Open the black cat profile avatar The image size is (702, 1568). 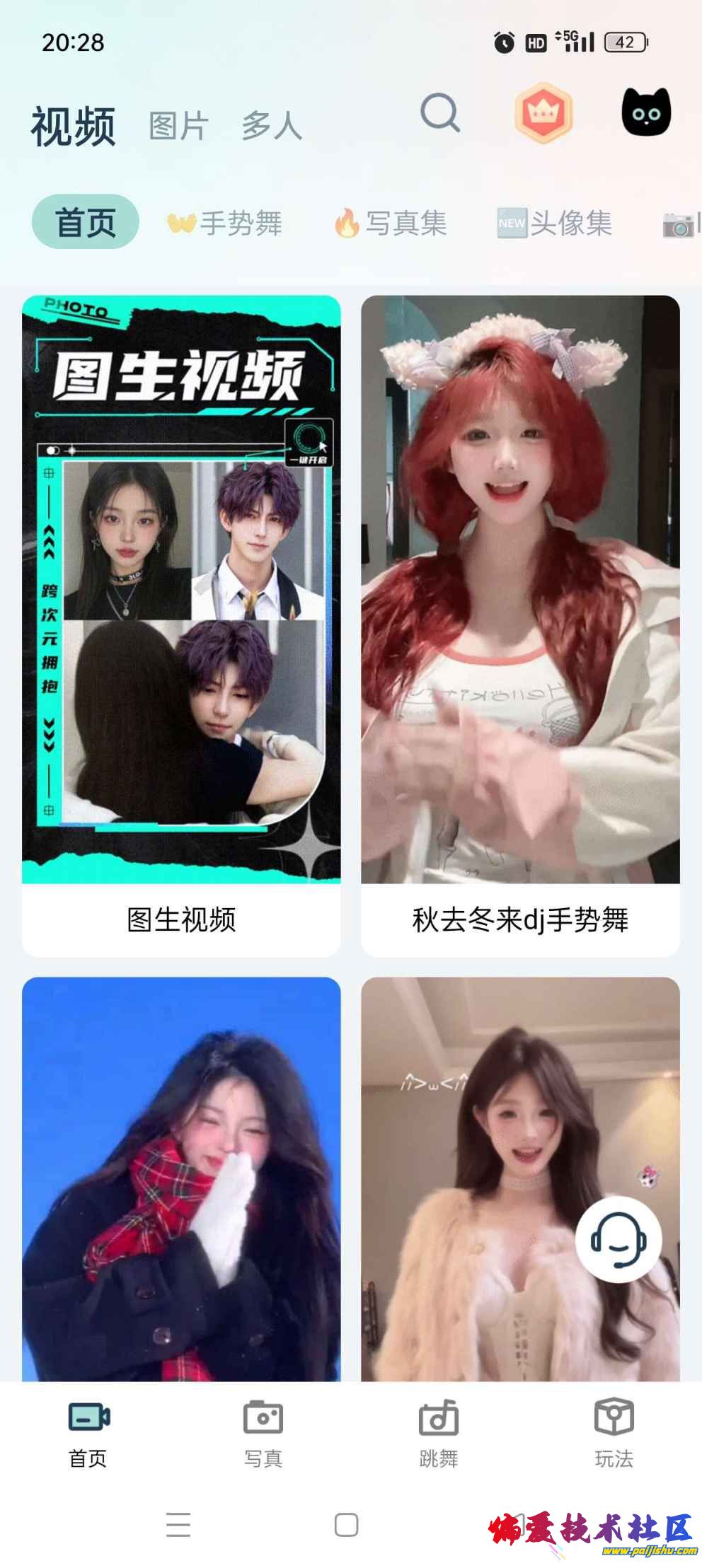(645, 112)
